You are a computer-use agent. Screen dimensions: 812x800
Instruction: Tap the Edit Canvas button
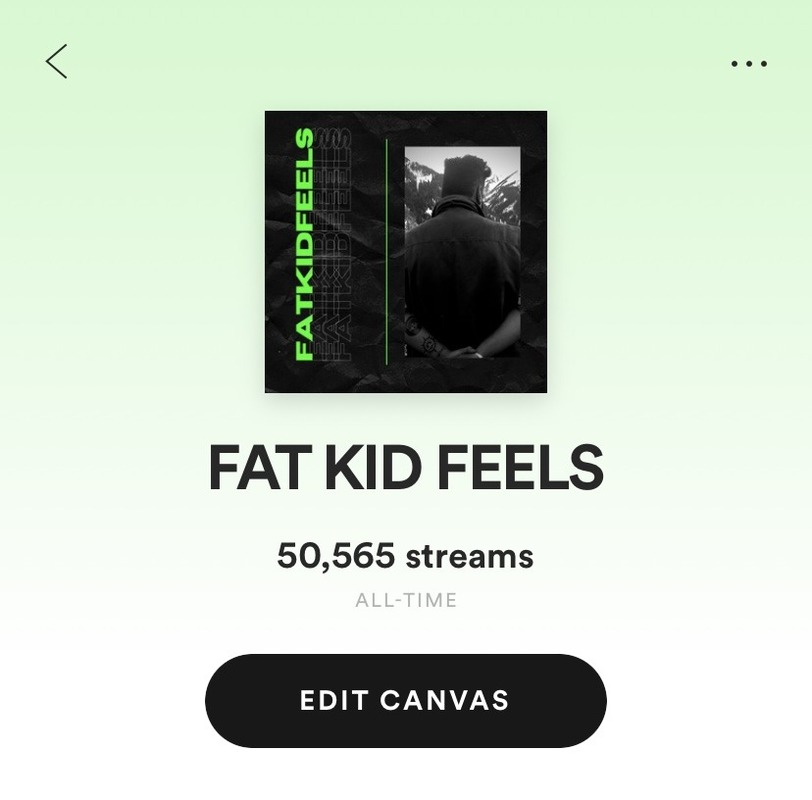[405, 700]
